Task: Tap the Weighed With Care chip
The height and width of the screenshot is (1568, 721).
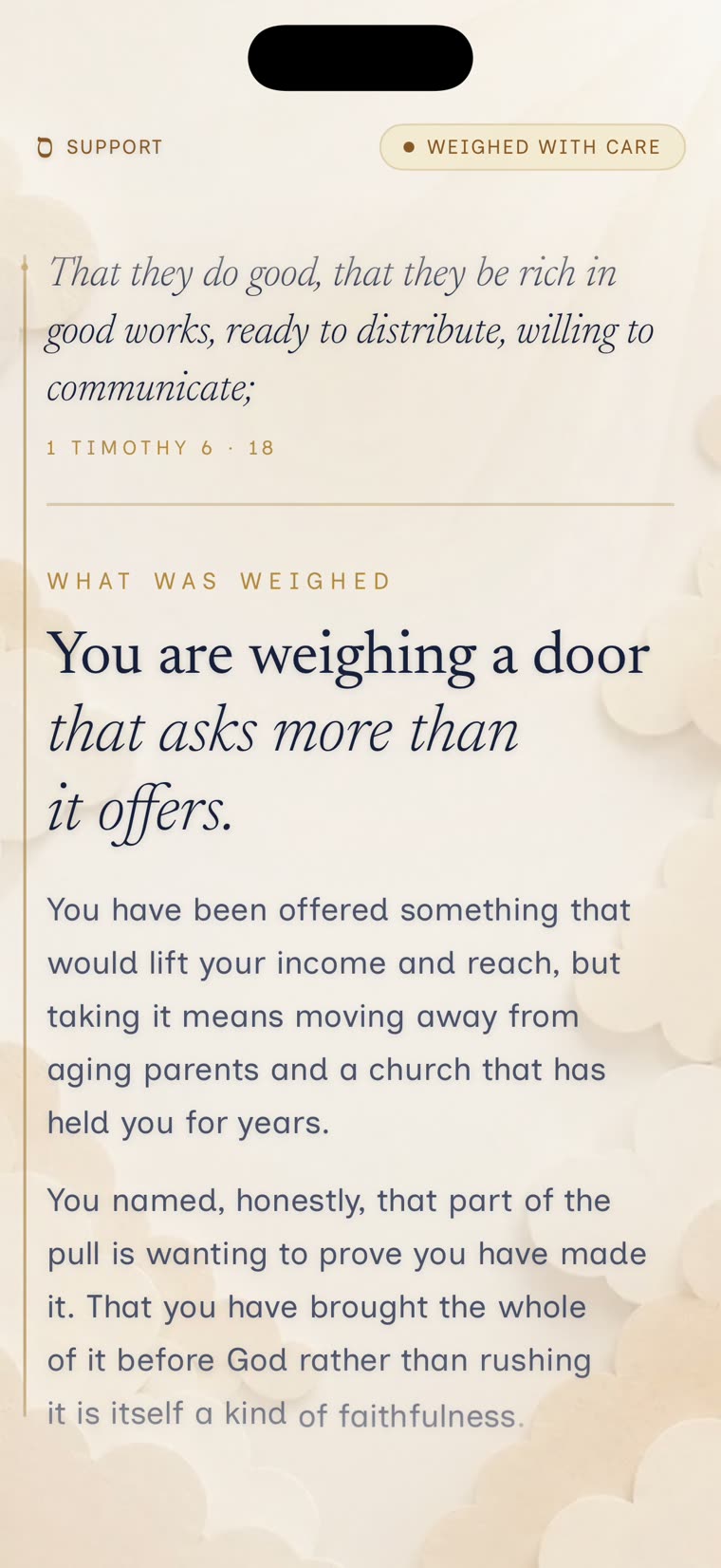Action: (x=532, y=147)
